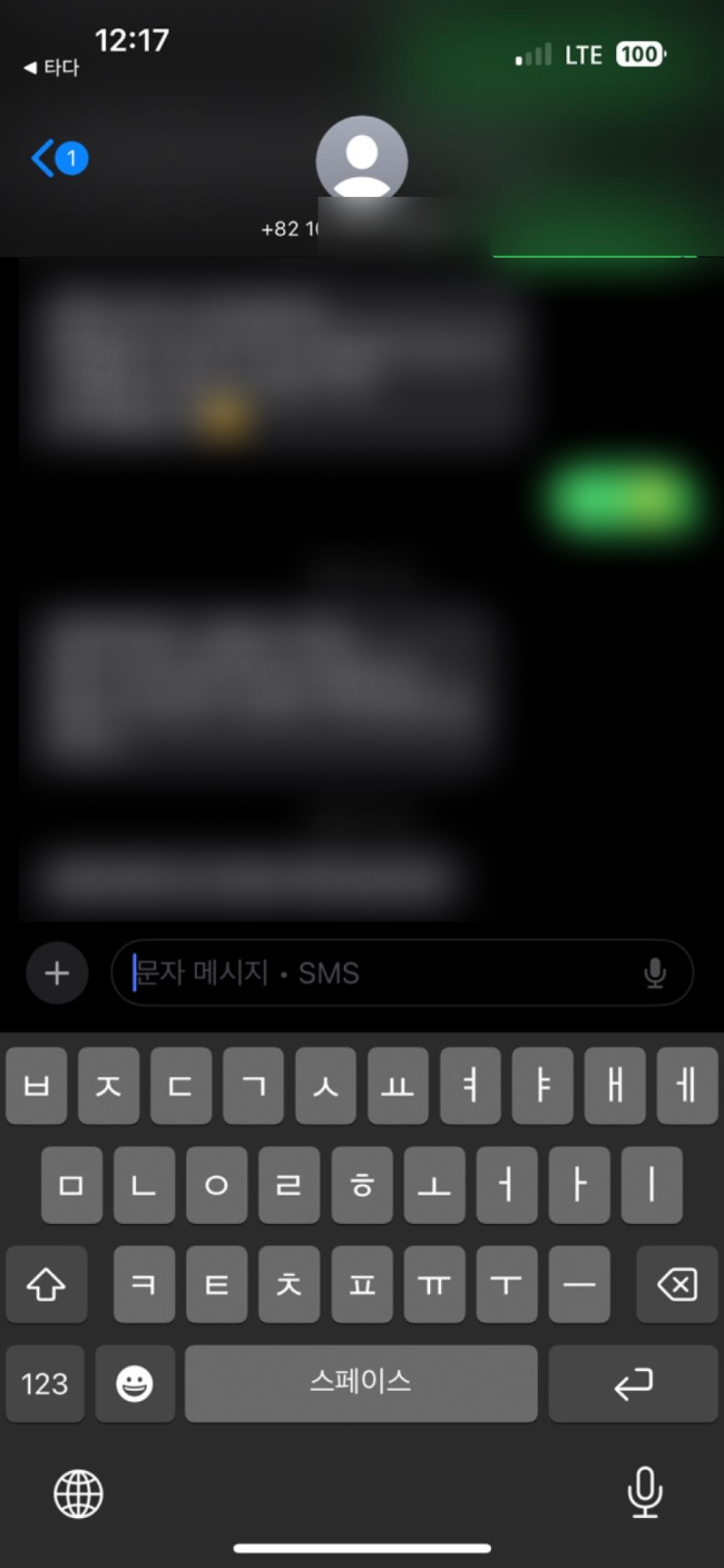Return to the 타다 app
Screen dimensions: 724x1568
click(x=51, y=67)
